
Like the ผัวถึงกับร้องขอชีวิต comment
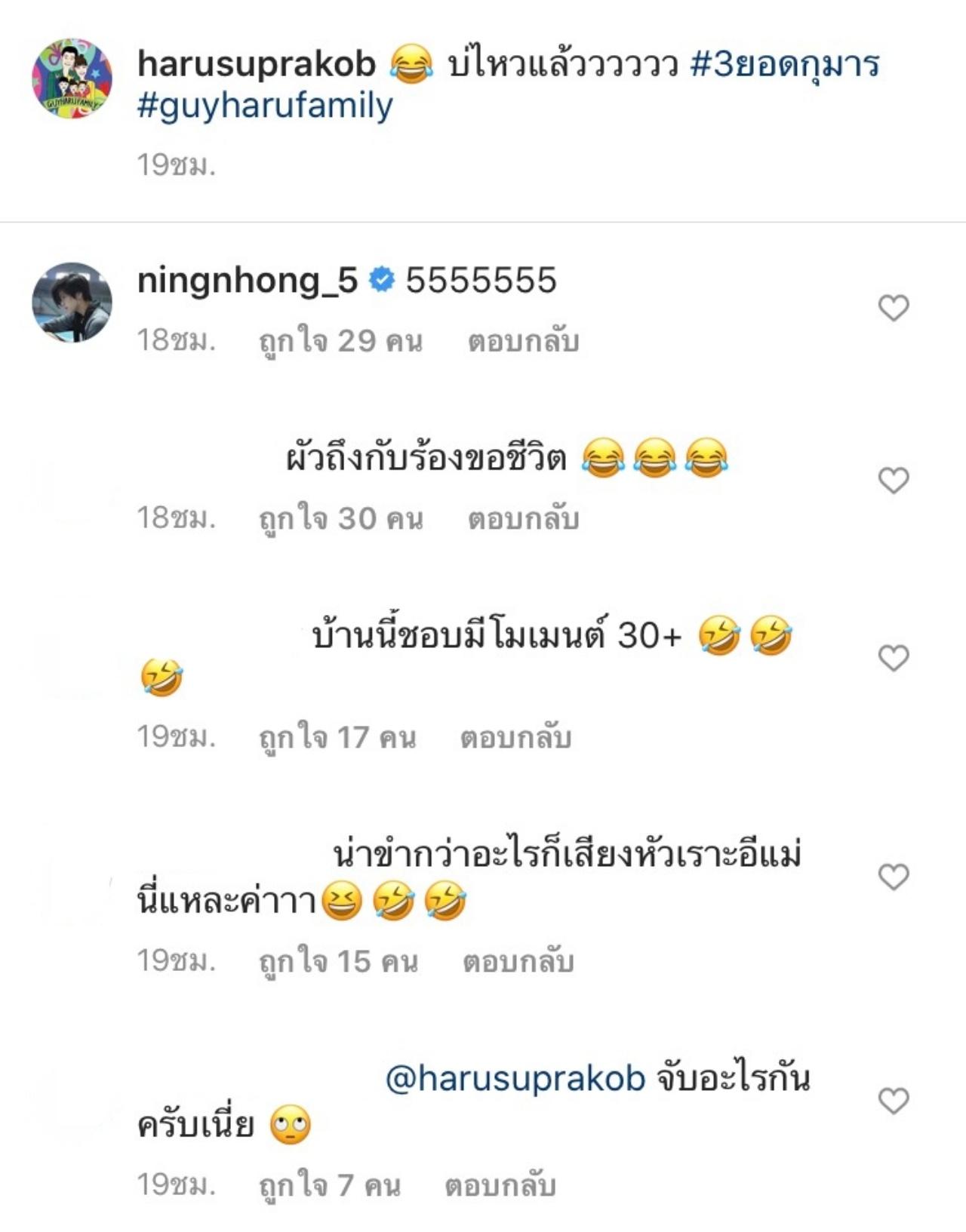coord(894,480)
